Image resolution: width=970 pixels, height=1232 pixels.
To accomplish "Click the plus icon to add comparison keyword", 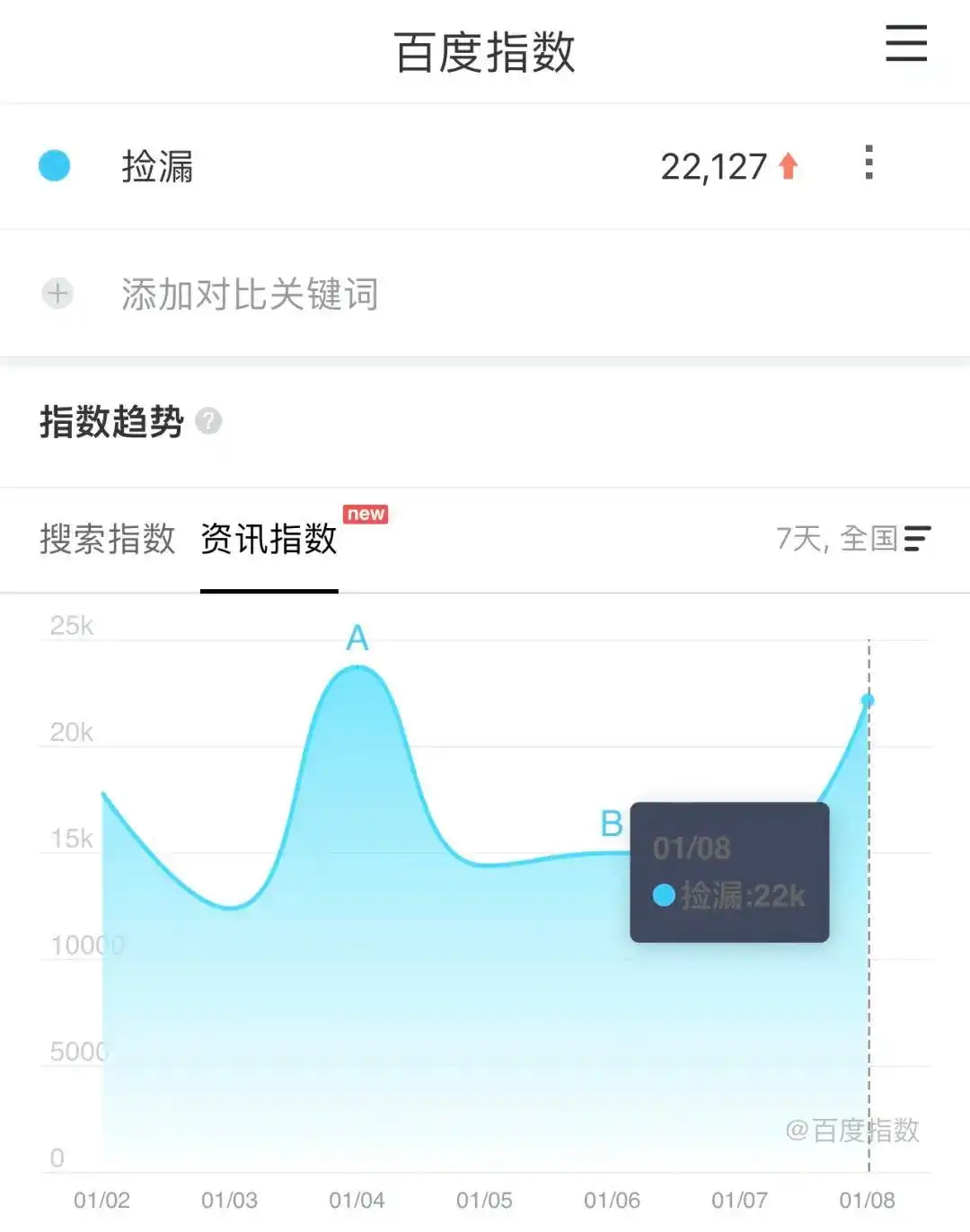I will tap(57, 294).
